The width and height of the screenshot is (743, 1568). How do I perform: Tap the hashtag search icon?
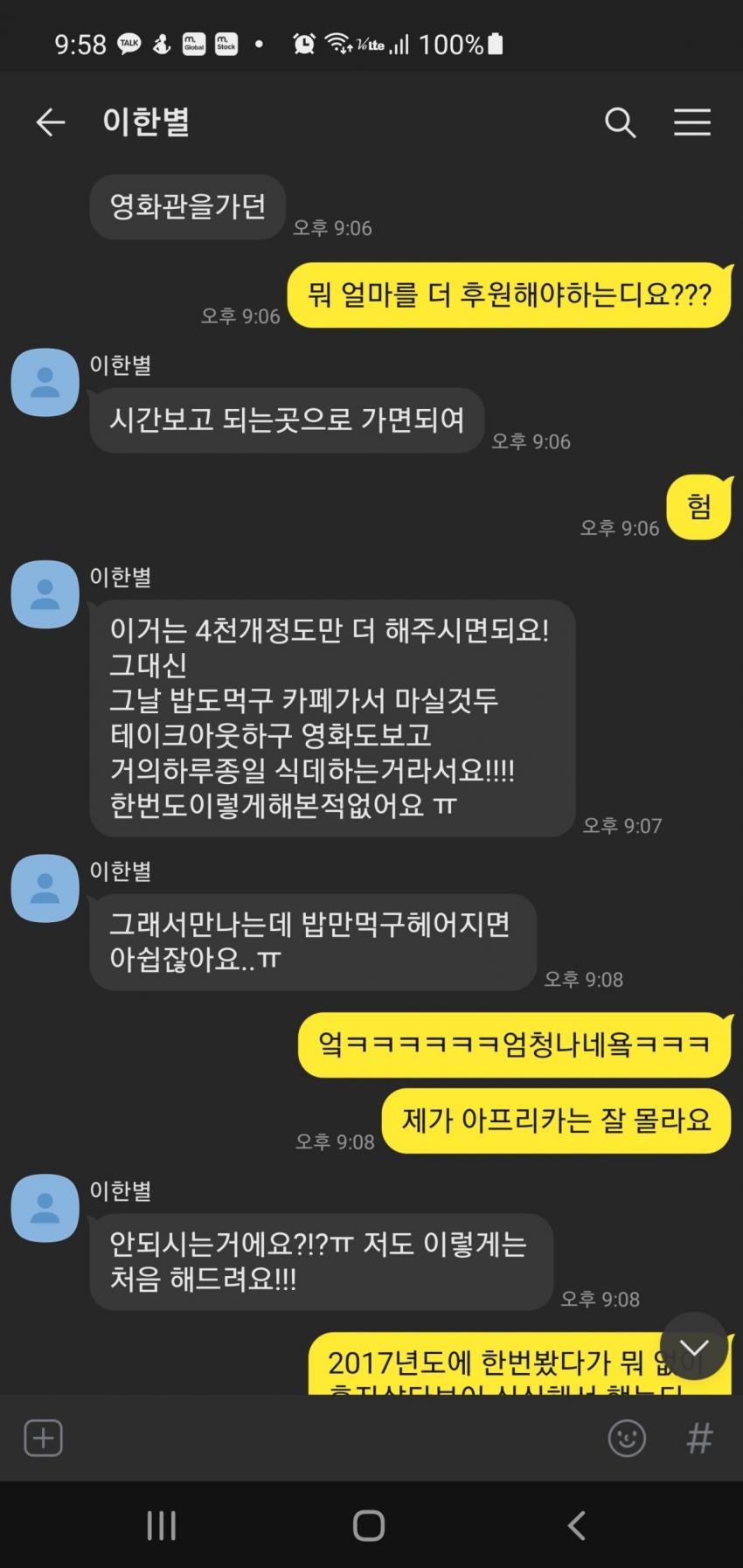[x=699, y=1438]
